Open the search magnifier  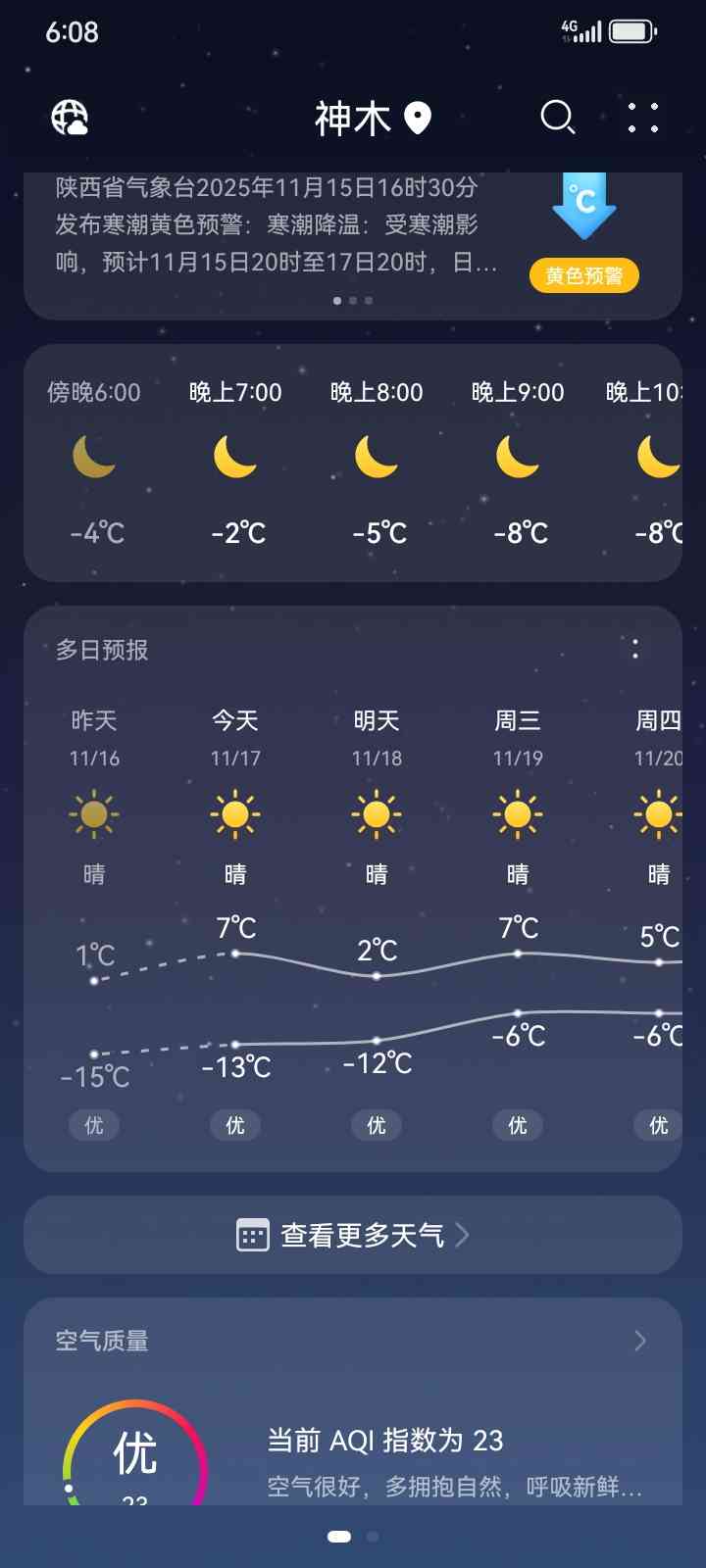tap(558, 118)
